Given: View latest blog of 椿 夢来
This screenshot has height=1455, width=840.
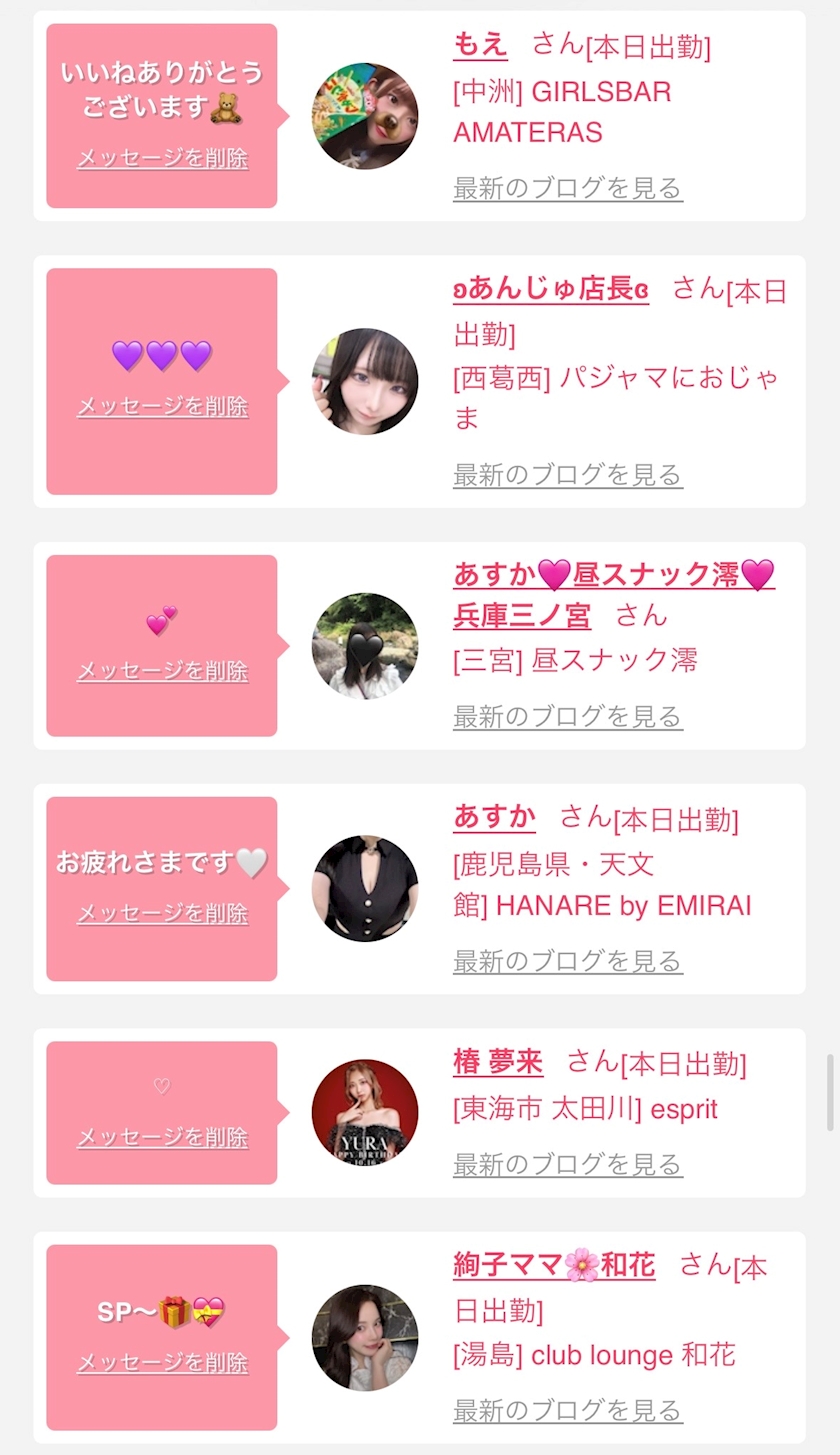Looking at the screenshot, I should [567, 1164].
